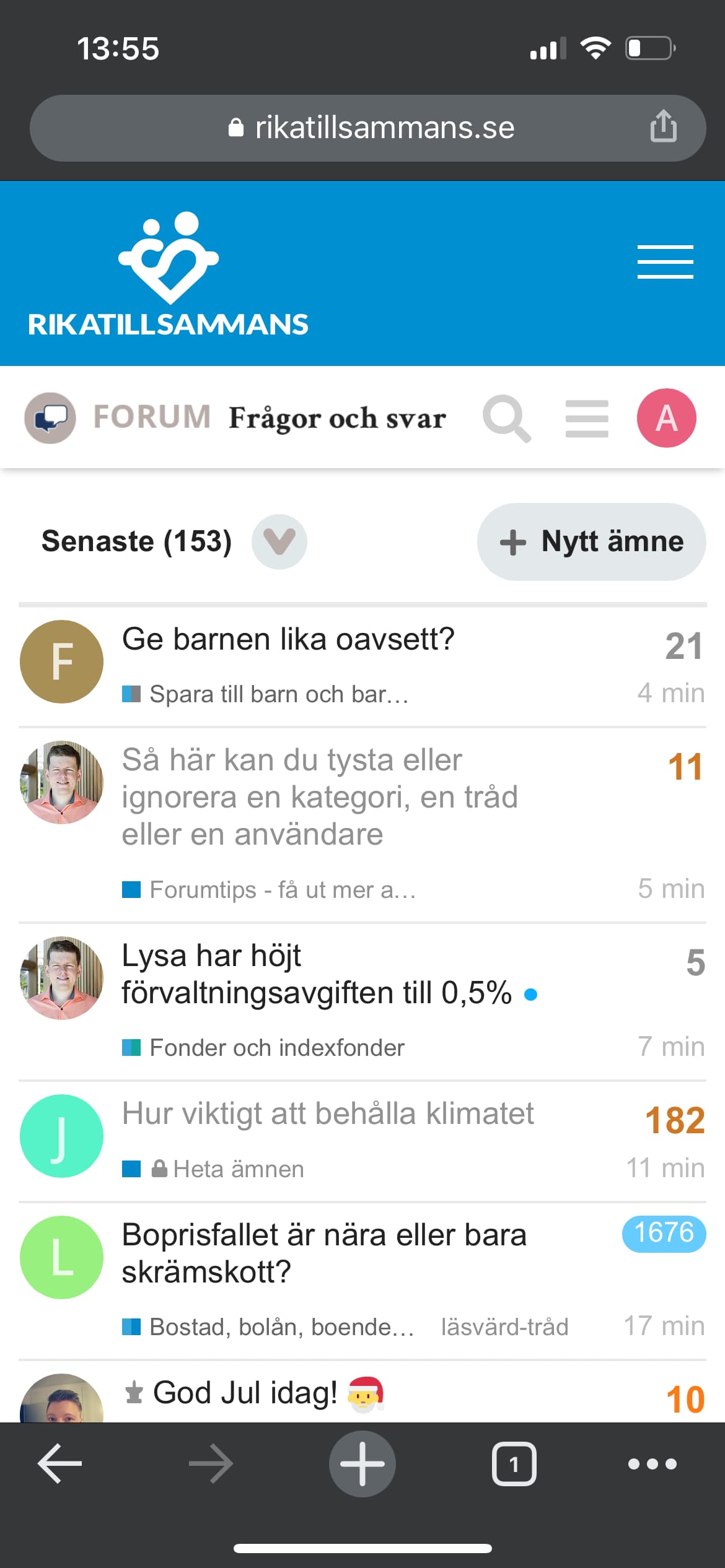Image resolution: width=725 pixels, height=1568 pixels.
Task: Open the browser tab switcher
Action: (514, 1464)
